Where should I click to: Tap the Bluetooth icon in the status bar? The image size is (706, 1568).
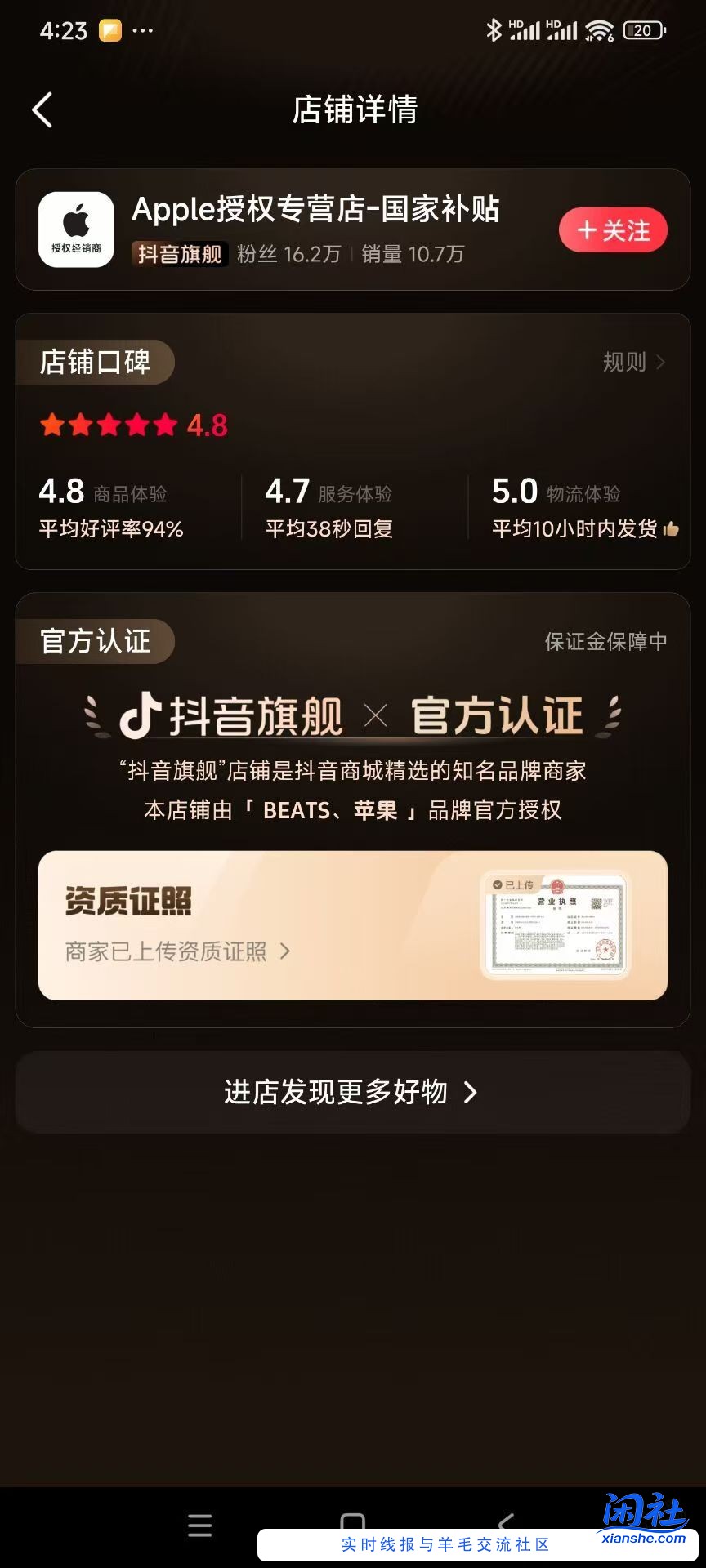[494, 29]
